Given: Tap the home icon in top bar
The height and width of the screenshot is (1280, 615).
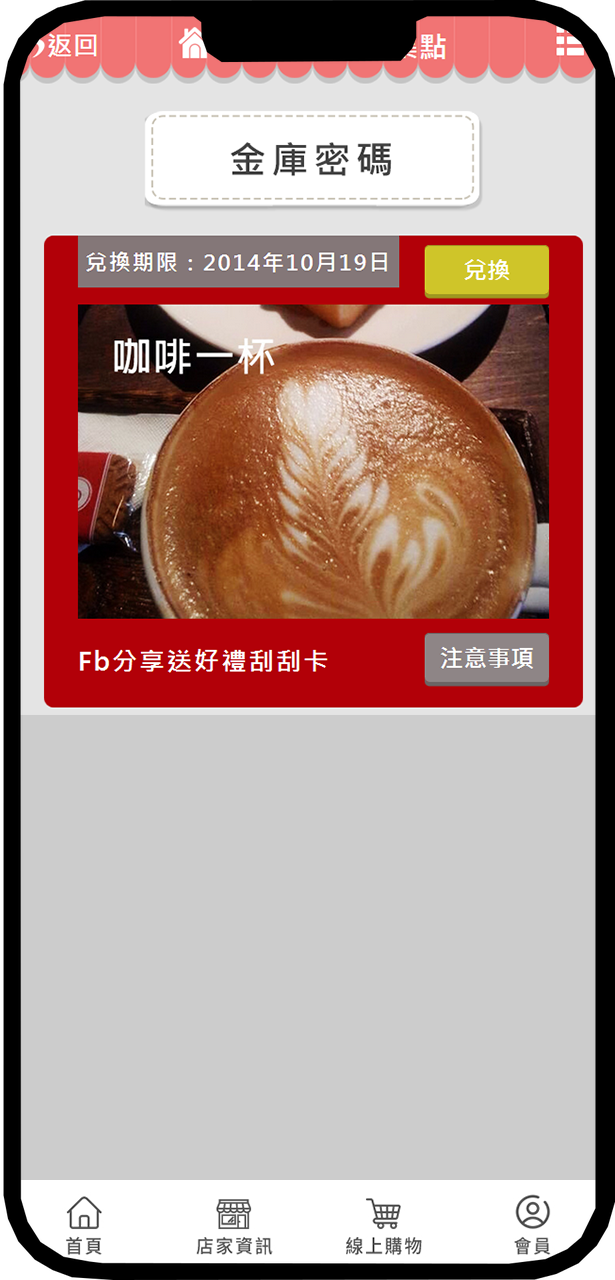Looking at the screenshot, I should [x=192, y=42].
